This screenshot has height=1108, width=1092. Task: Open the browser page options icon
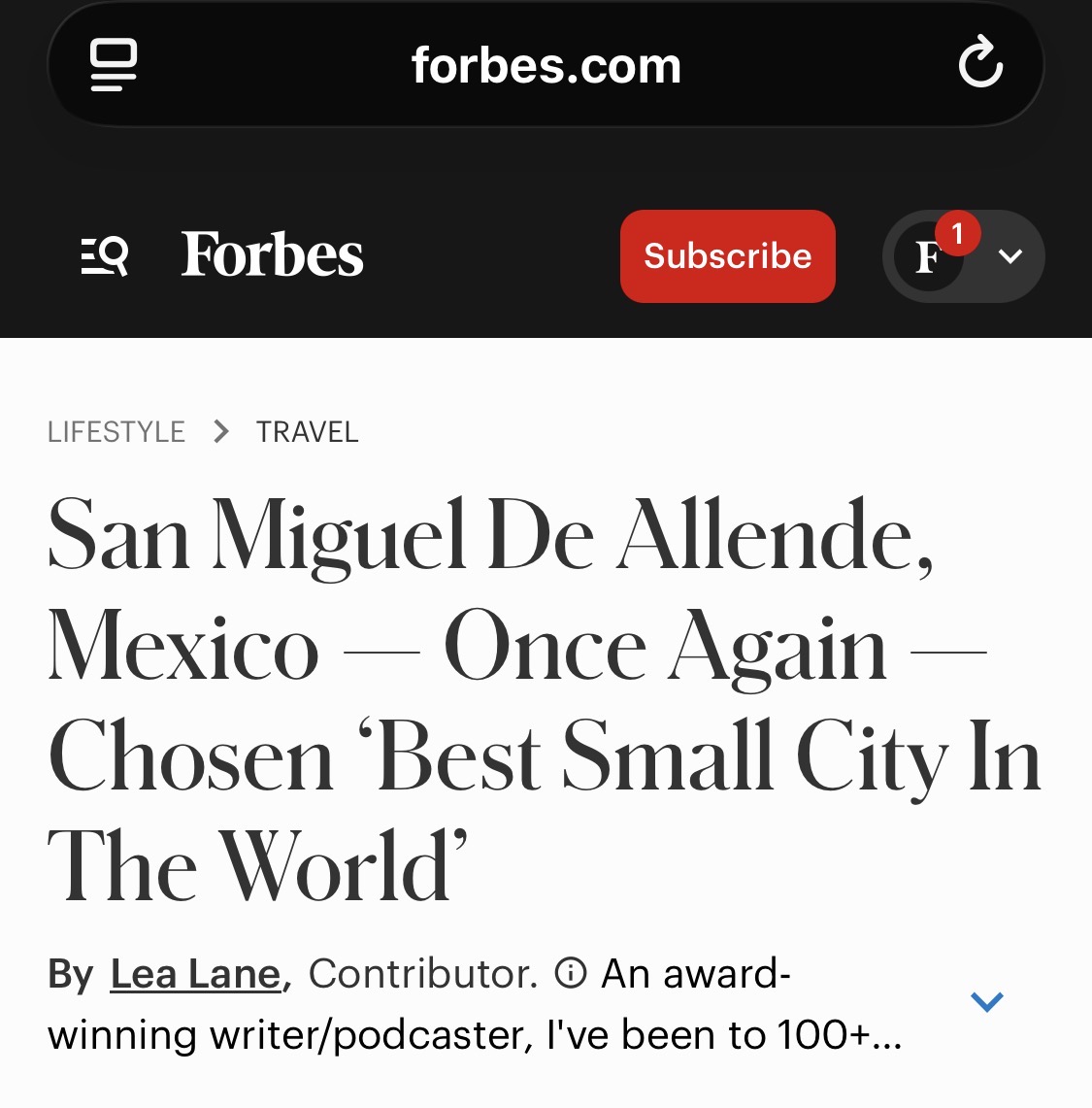[114, 65]
